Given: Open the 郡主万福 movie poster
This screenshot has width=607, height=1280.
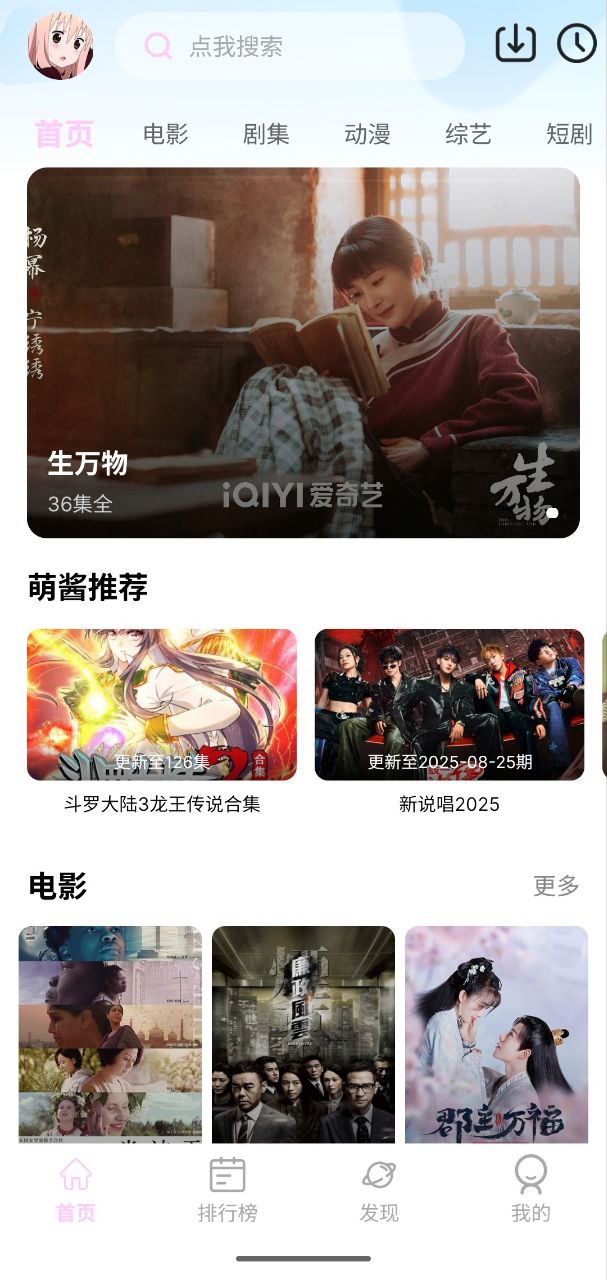Looking at the screenshot, I should 496,1035.
